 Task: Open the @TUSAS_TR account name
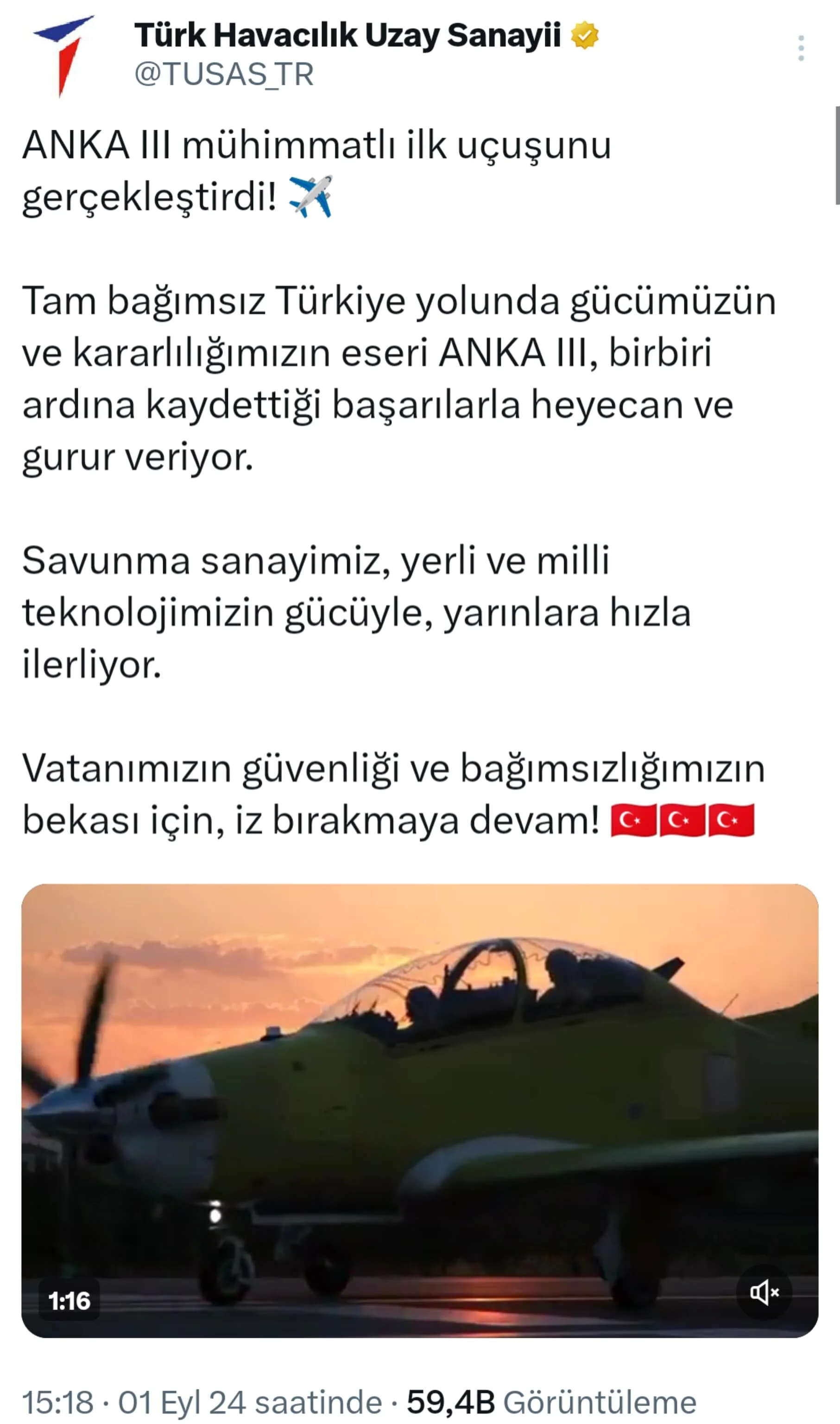tap(224, 74)
